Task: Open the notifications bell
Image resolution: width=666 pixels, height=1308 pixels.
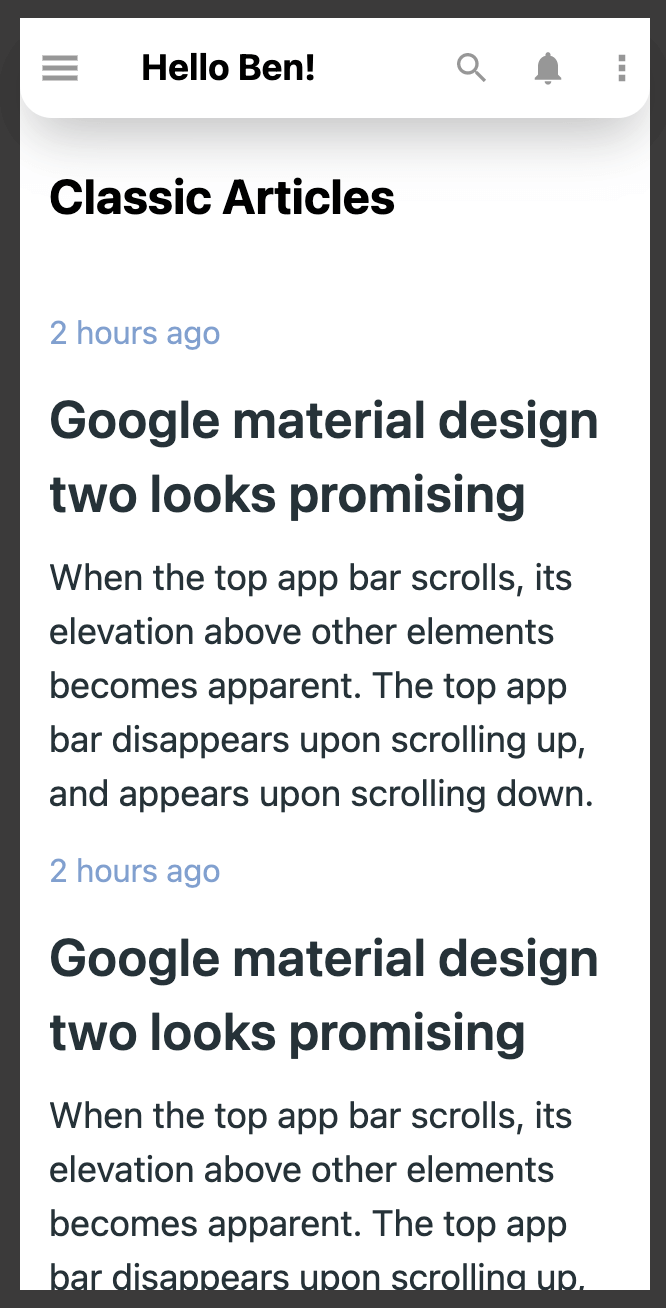Action: tap(547, 68)
